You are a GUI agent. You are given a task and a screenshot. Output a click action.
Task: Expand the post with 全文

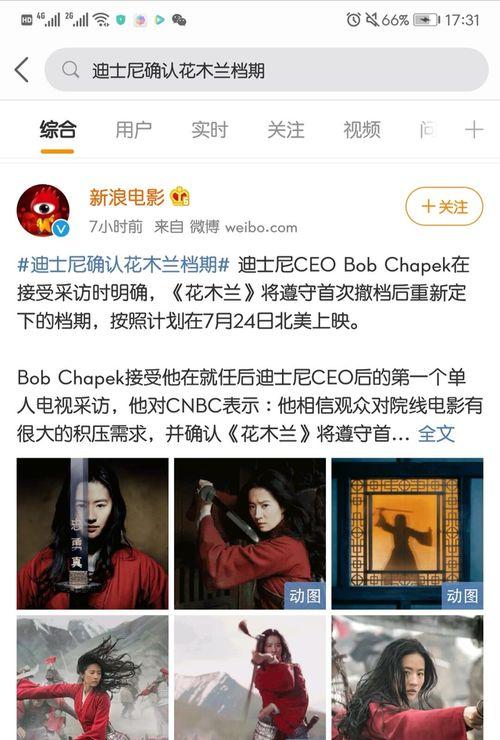[436, 434]
